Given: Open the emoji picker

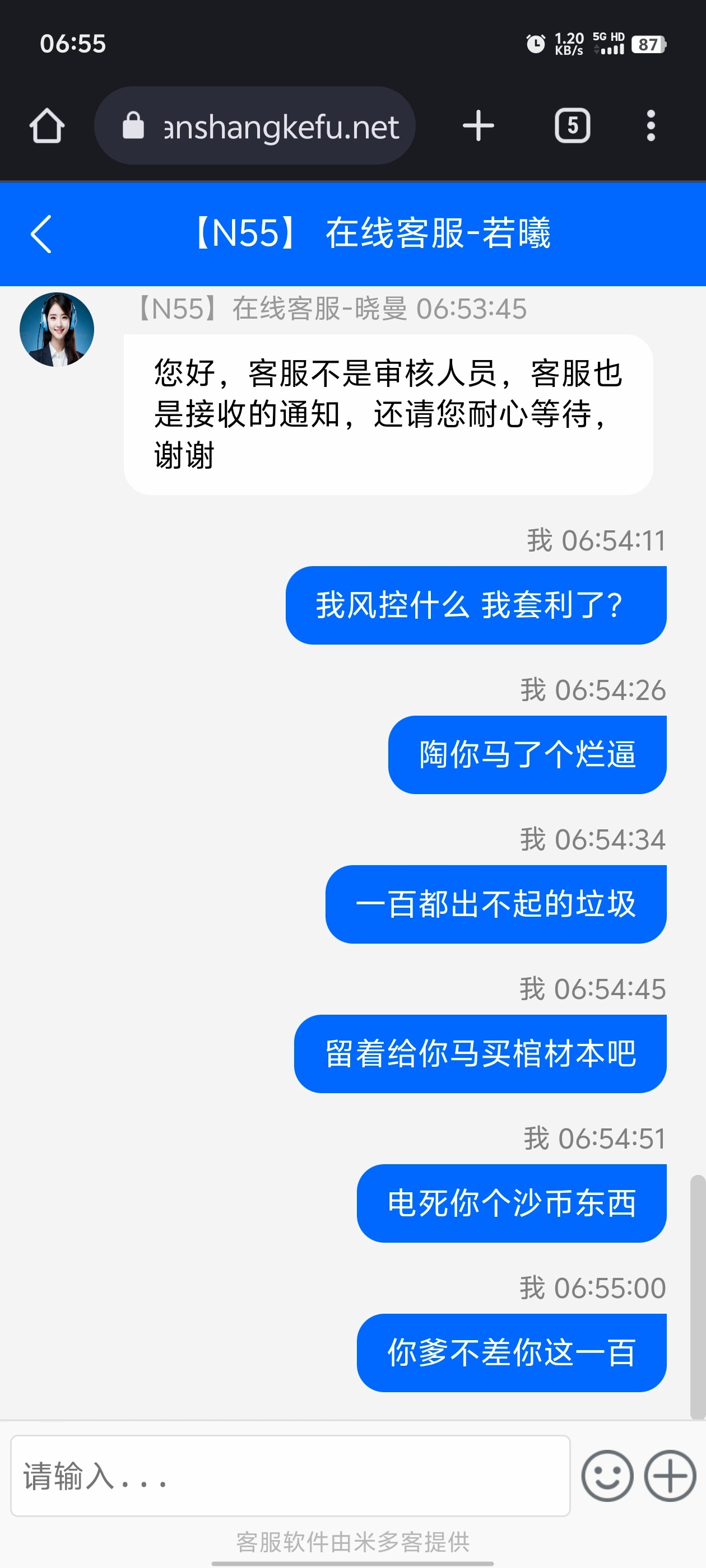Looking at the screenshot, I should tap(607, 1476).
